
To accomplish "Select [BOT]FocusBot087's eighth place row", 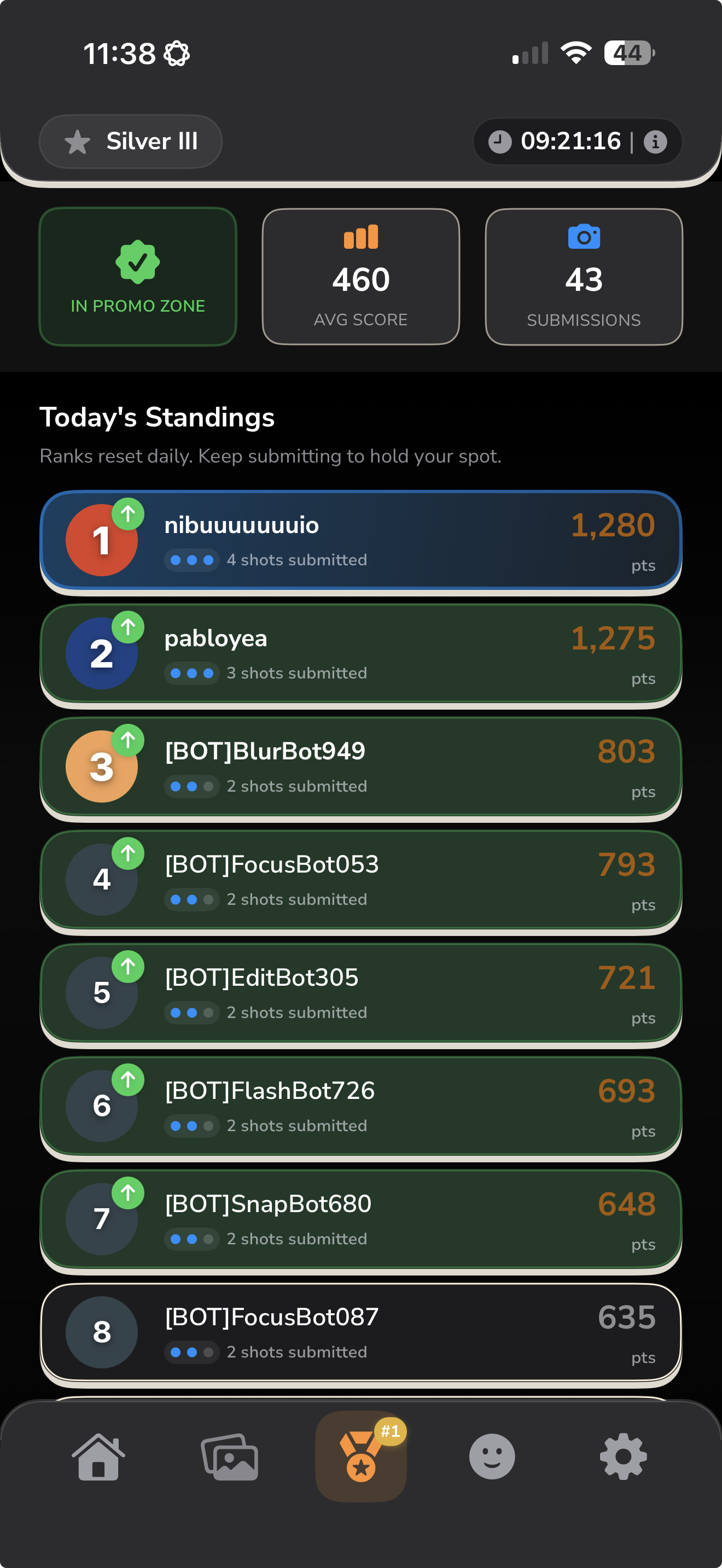I will pyautogui.click(x=361, y=1334).
